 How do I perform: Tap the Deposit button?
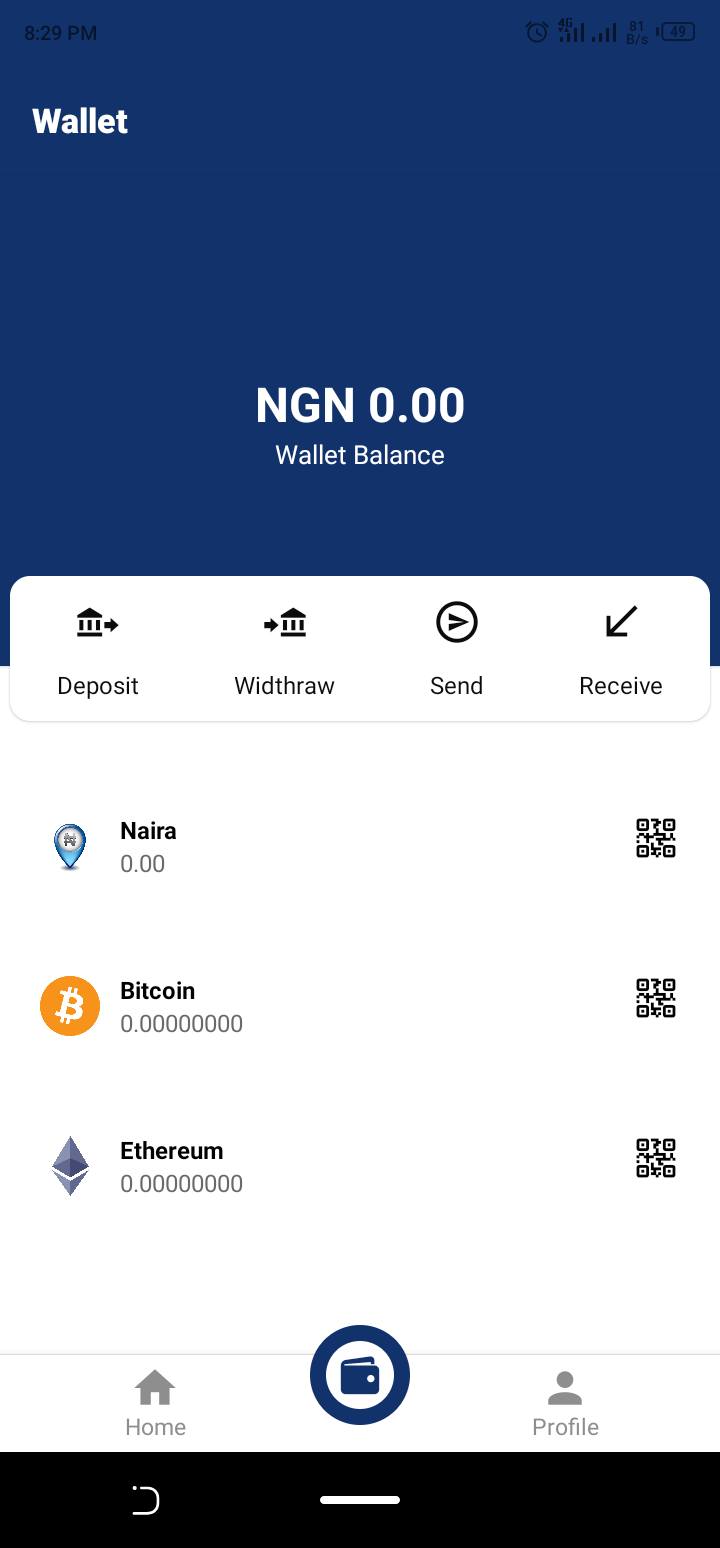(x=98, y=650)
